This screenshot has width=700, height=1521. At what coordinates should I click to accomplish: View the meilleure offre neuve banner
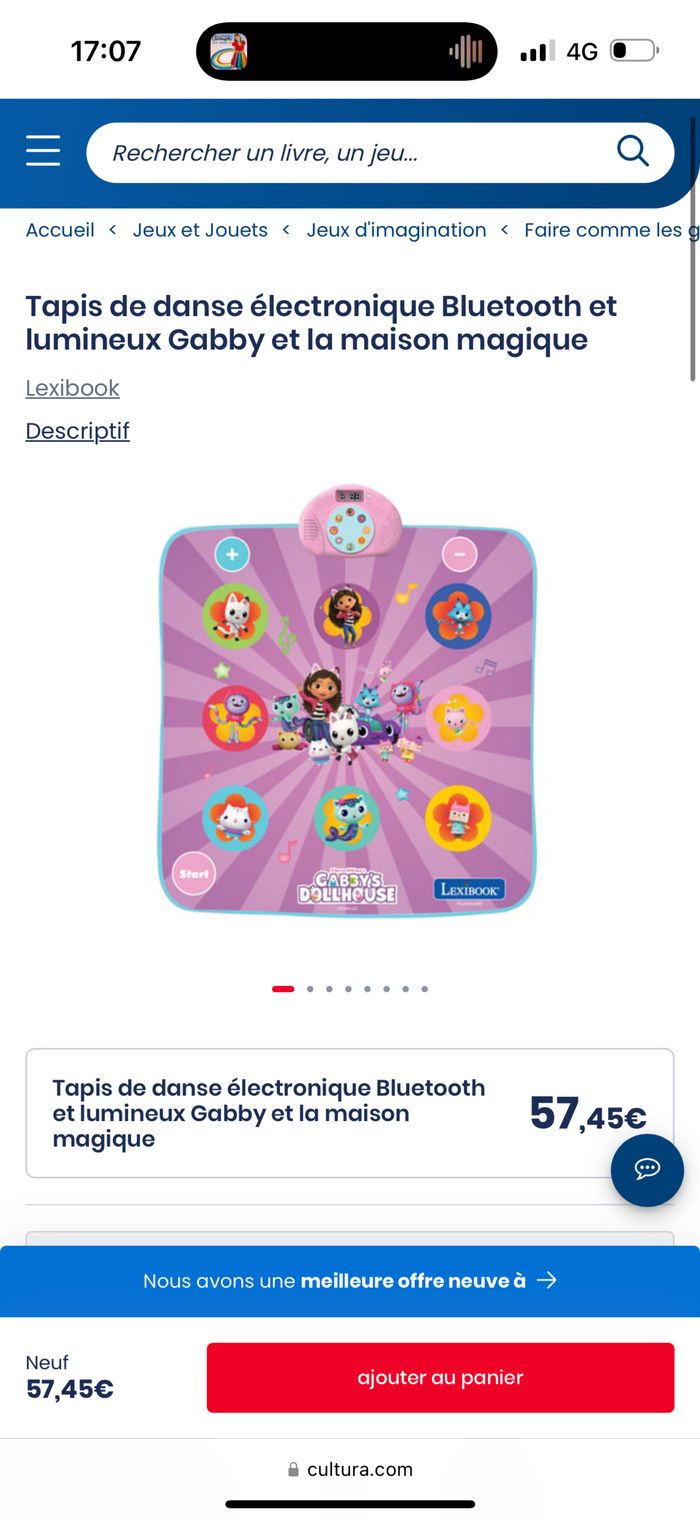(350, 1281)
